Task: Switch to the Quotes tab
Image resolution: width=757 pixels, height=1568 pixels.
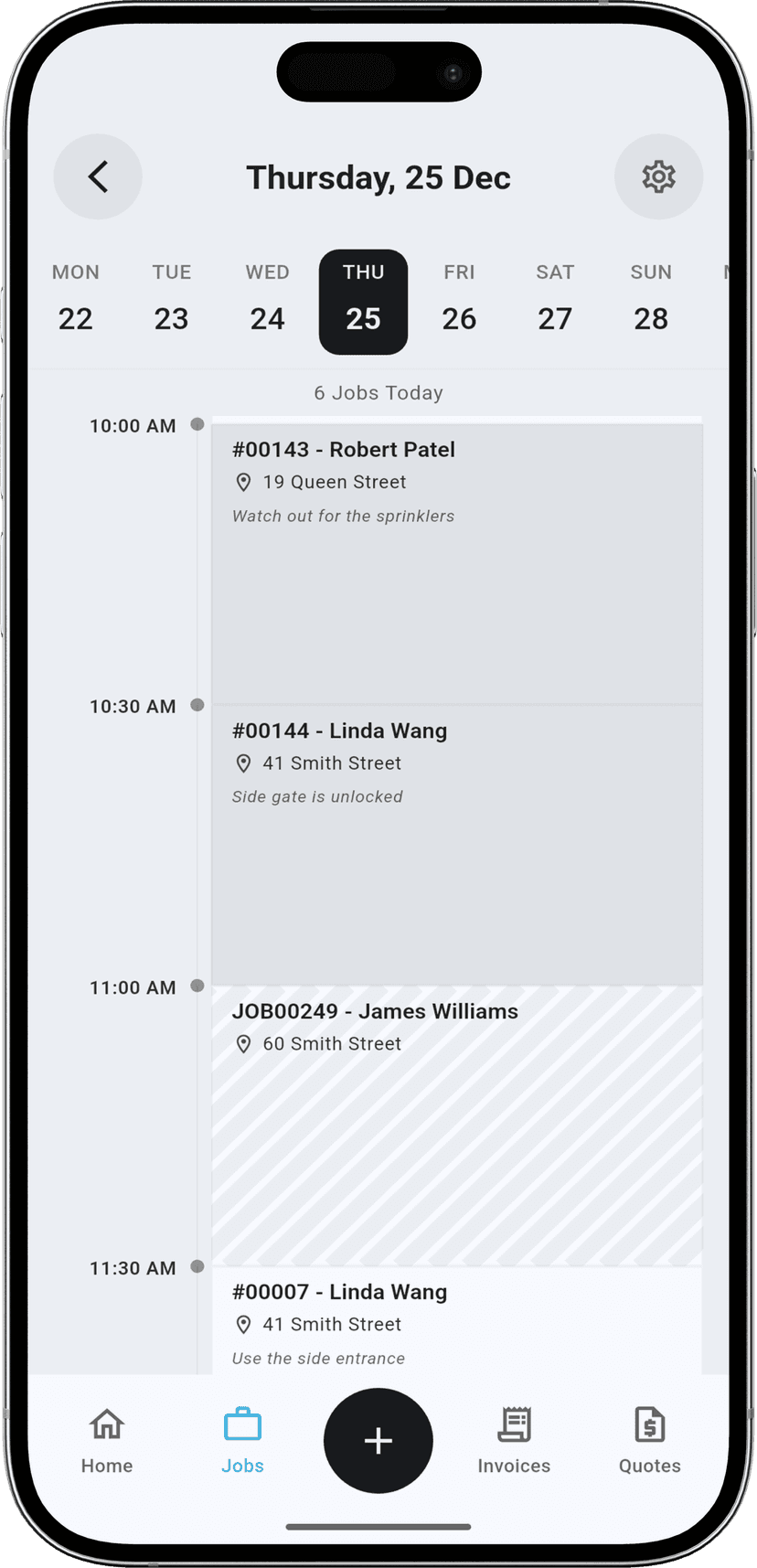Action: 649,1440
